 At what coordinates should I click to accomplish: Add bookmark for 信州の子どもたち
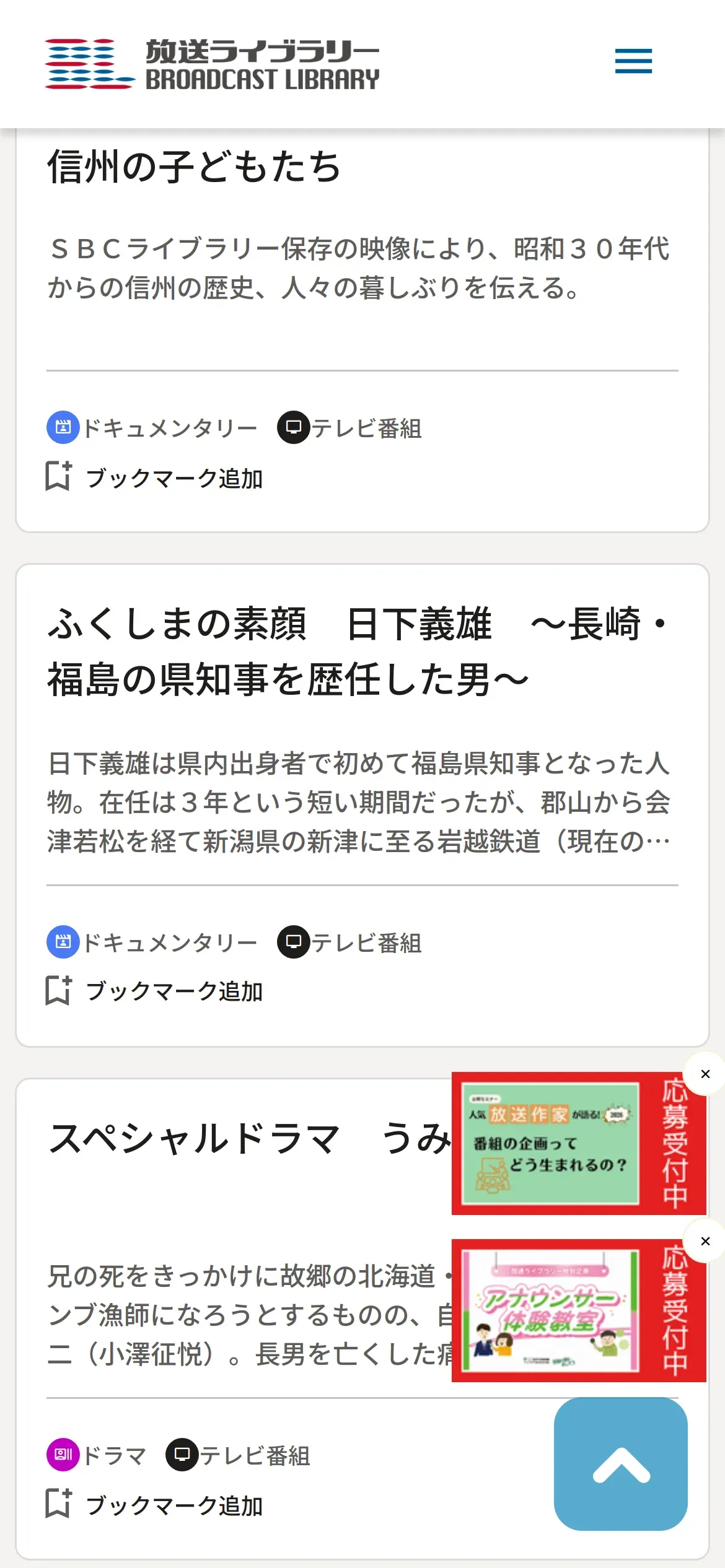tap(155, 478)
